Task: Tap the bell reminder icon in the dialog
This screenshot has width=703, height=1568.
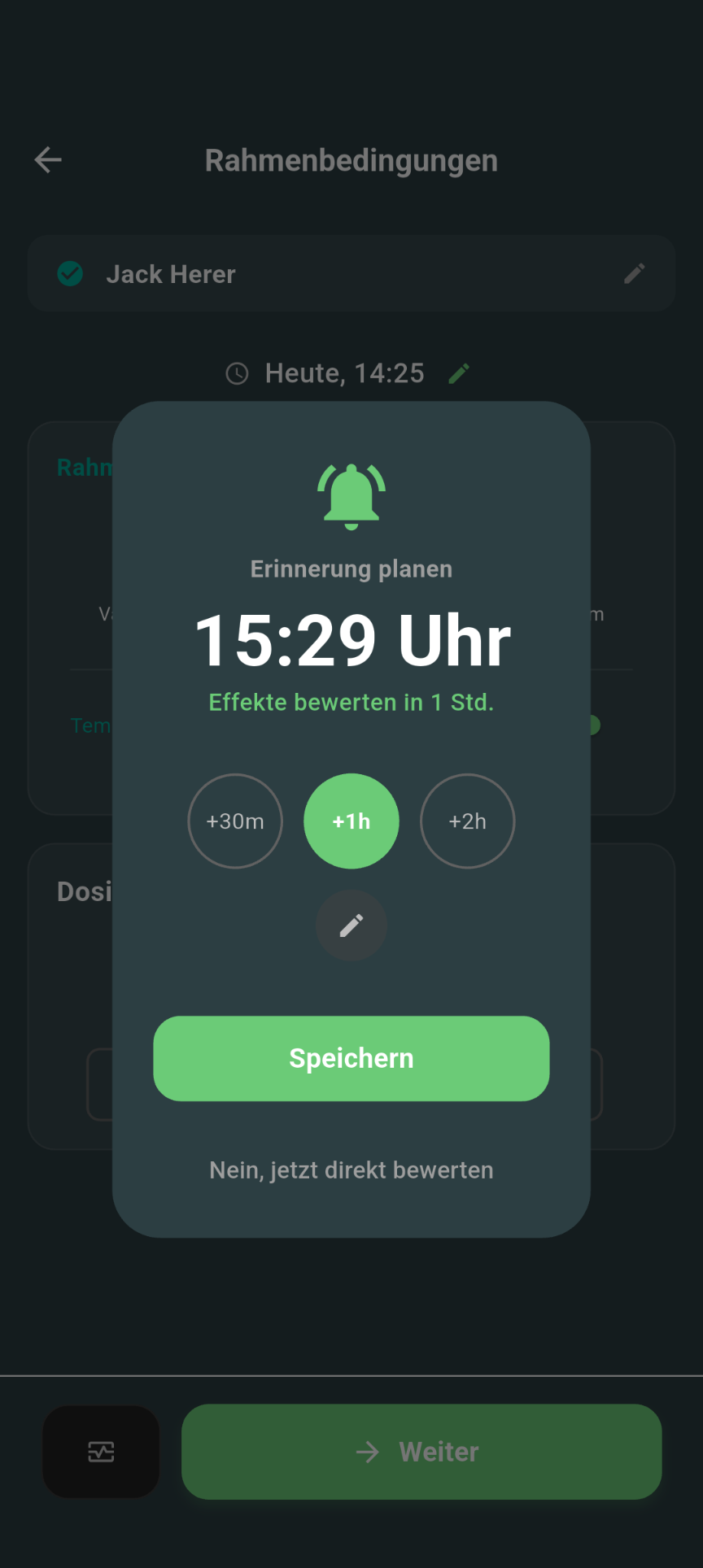Action: point(351,494)
